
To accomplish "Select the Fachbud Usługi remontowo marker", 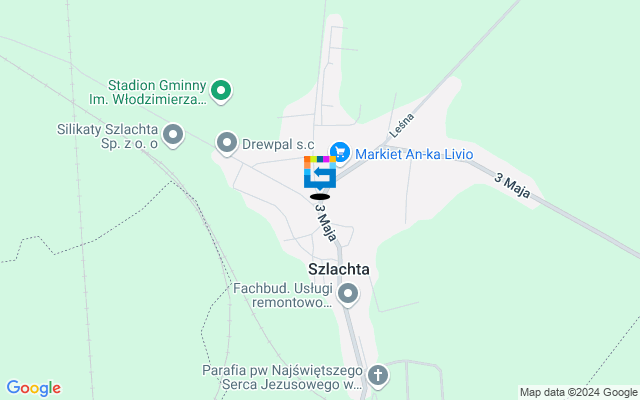I will coord(348,294).
